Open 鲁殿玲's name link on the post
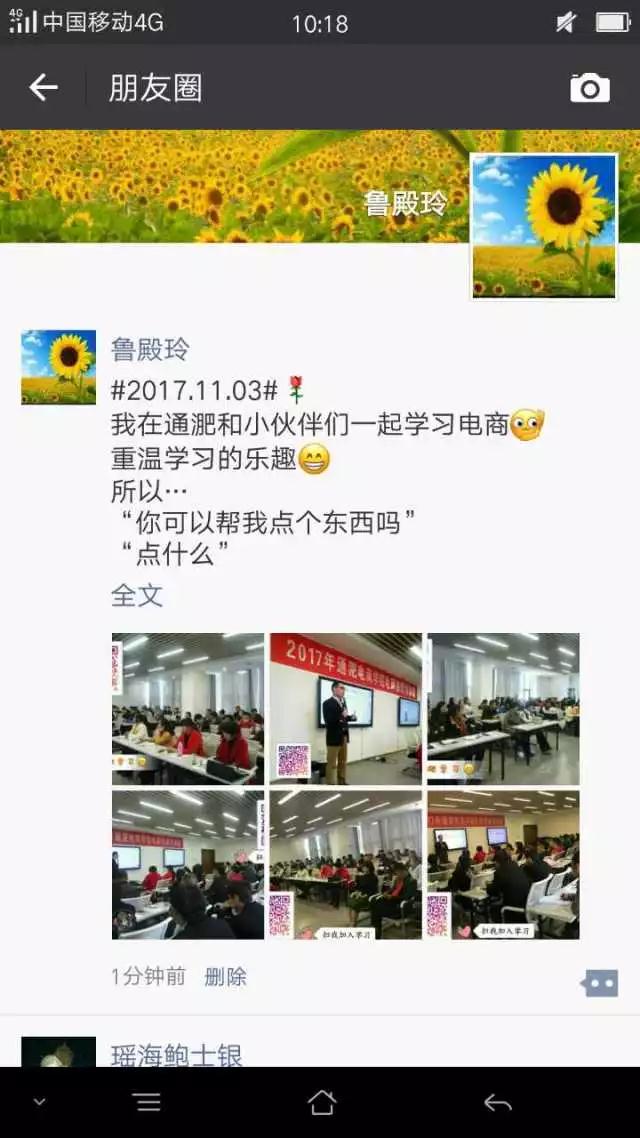The width and height of the screenshot is (640, 1138). tap(150, 350)
